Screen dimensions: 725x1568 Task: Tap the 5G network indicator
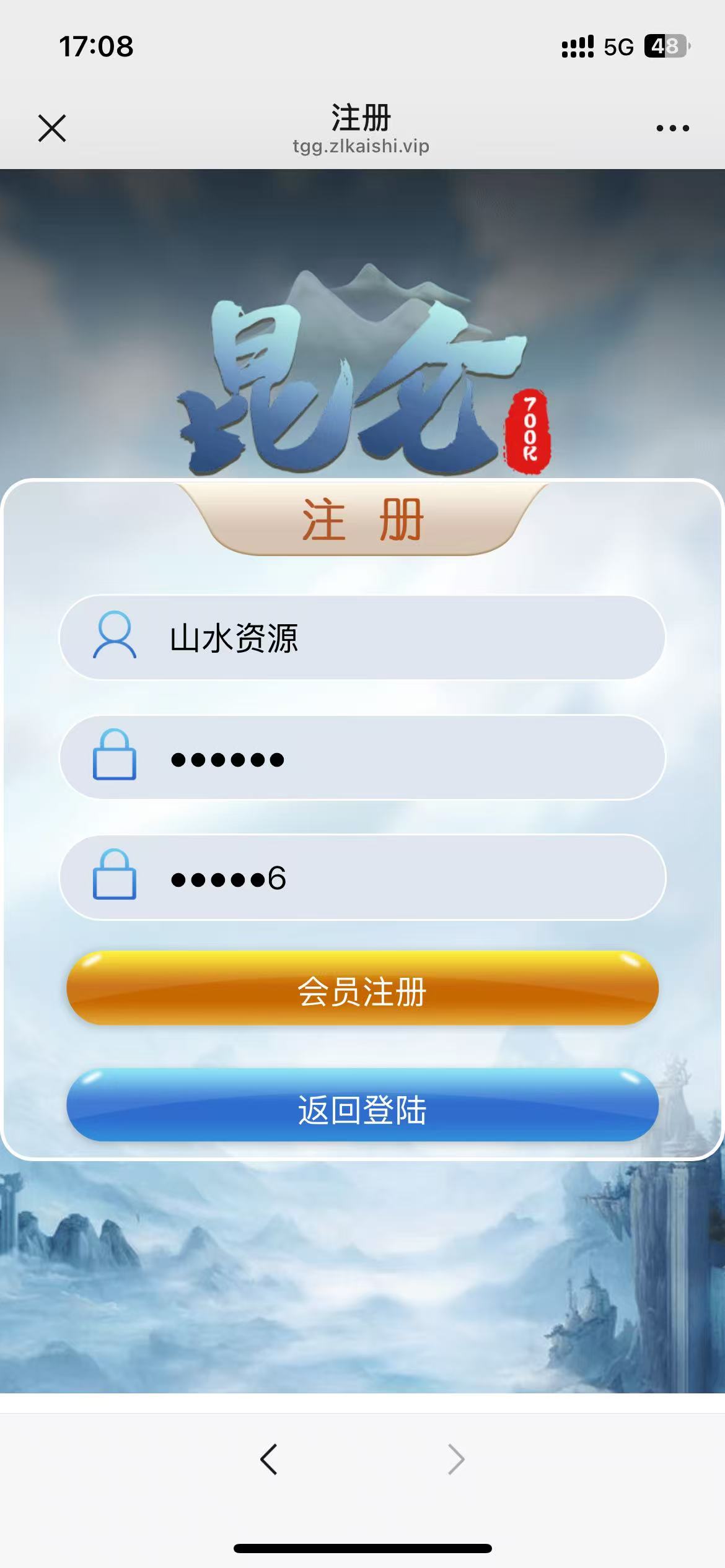[618, 45]
